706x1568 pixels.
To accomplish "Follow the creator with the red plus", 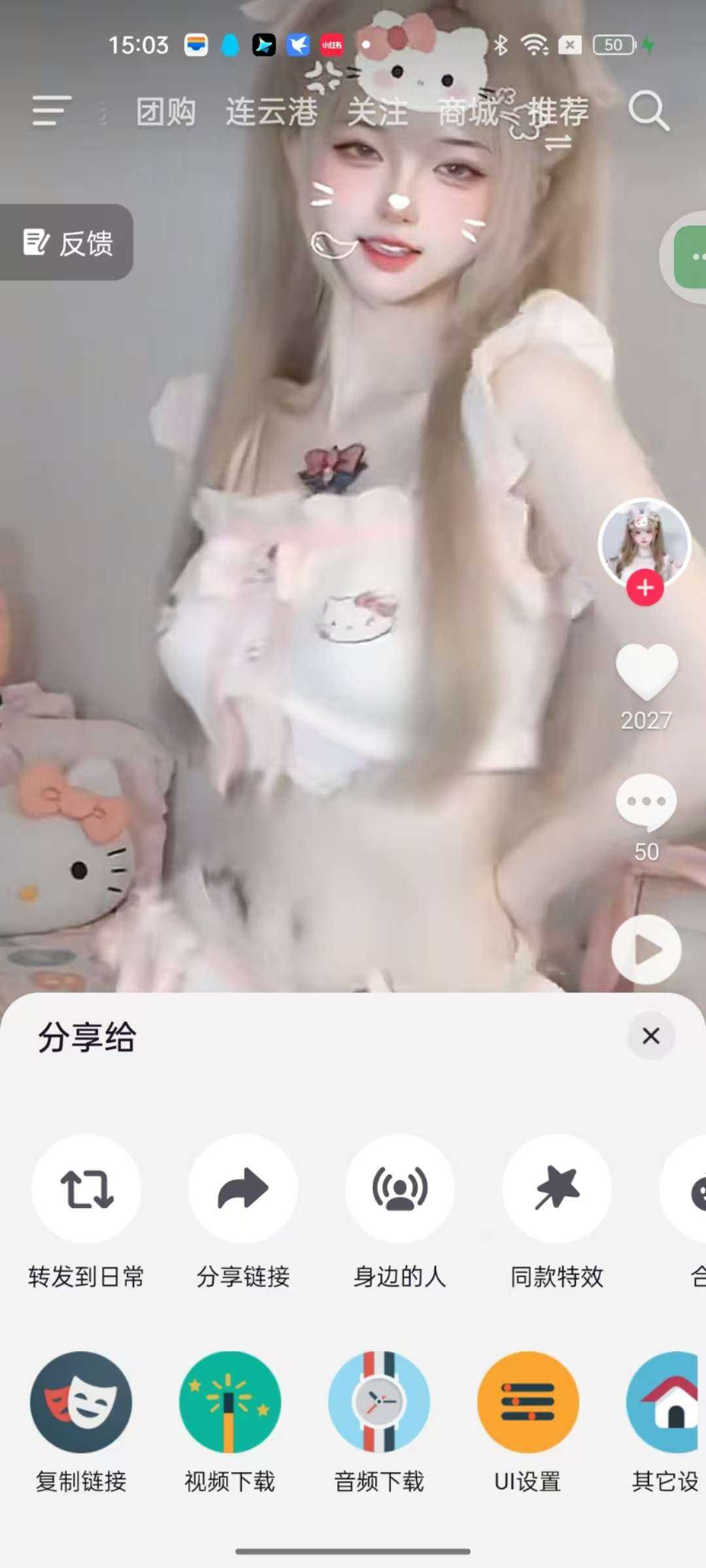I will 645,588.
